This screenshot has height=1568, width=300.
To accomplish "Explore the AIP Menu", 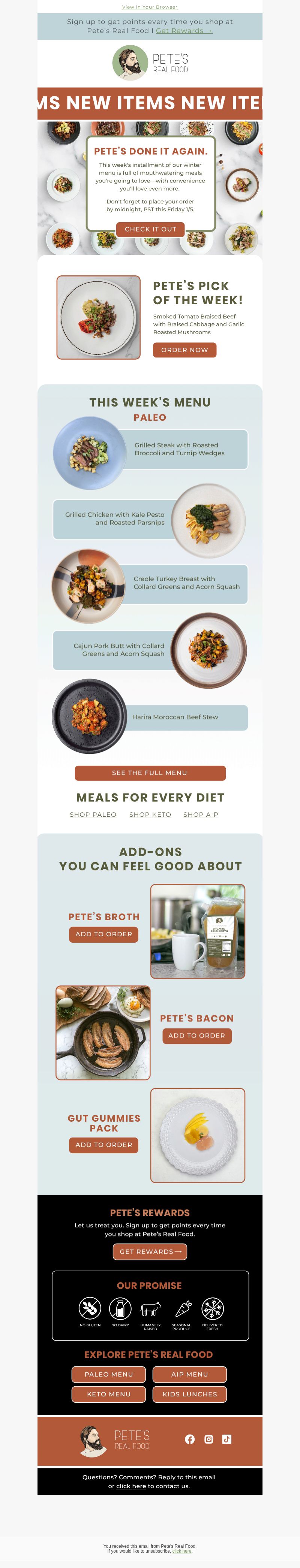I will [190, 1374].
